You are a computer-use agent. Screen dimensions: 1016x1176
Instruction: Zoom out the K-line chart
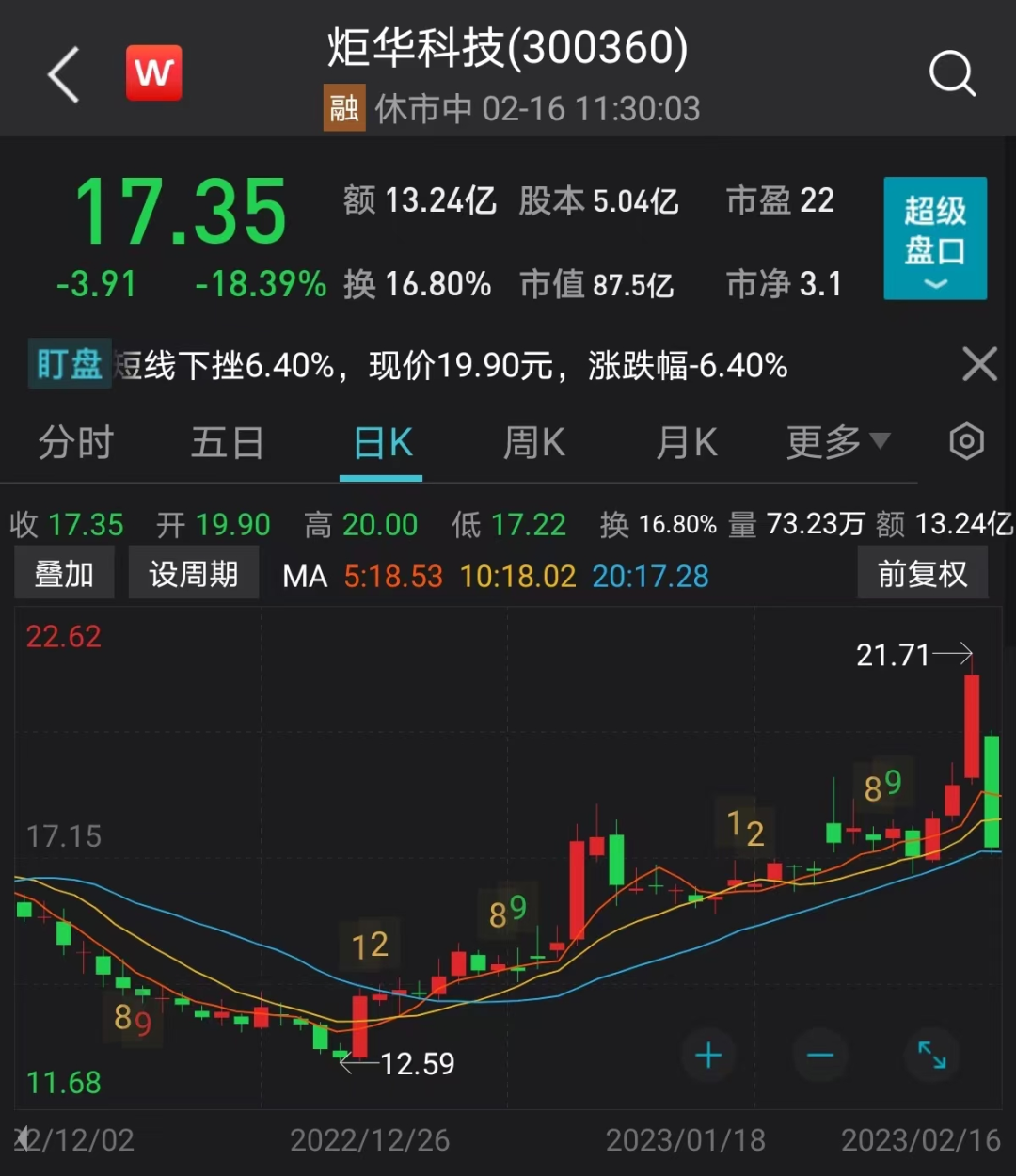(820, 1056)
